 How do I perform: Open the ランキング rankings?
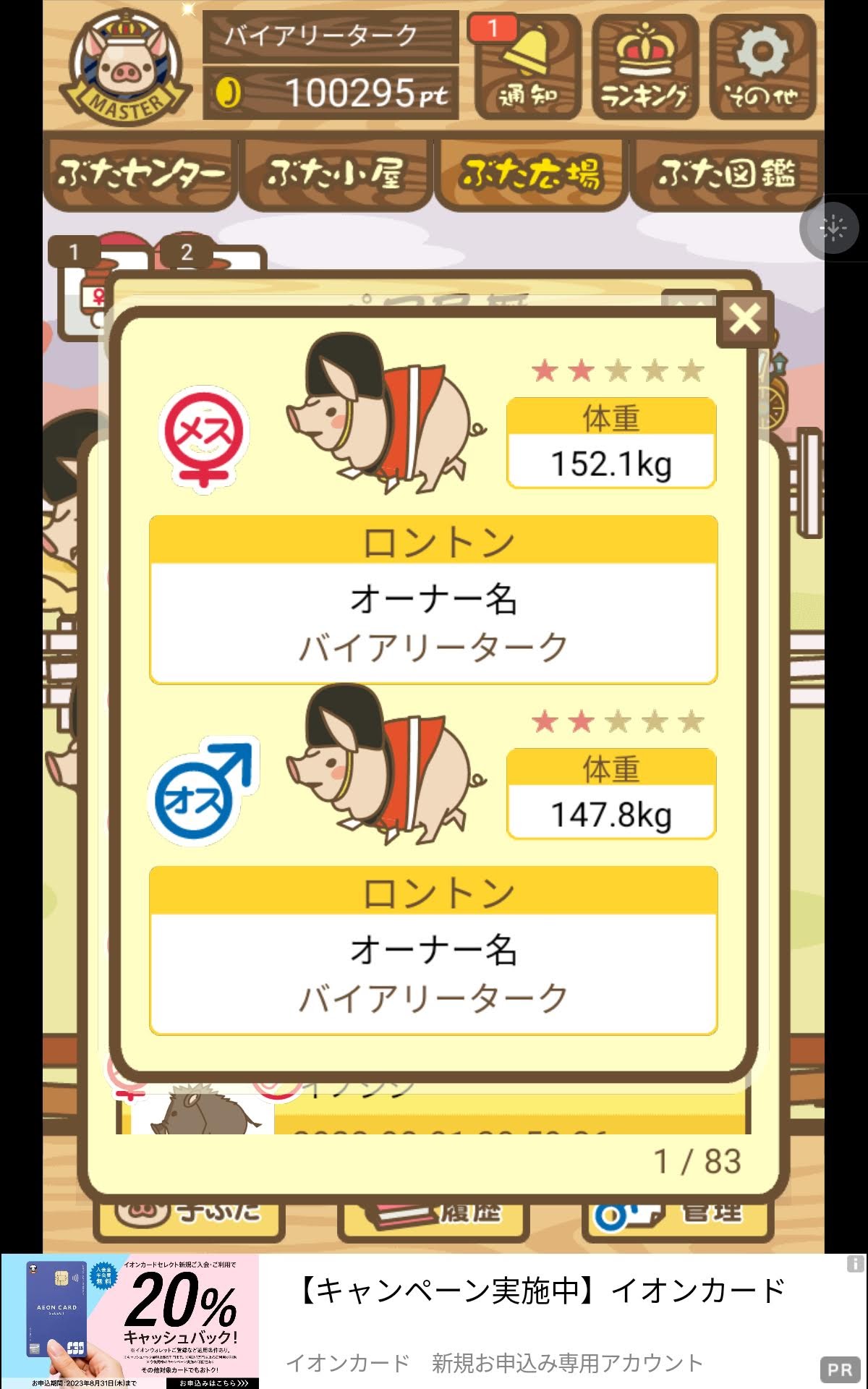pyautogui.click(x=644, y=67)
